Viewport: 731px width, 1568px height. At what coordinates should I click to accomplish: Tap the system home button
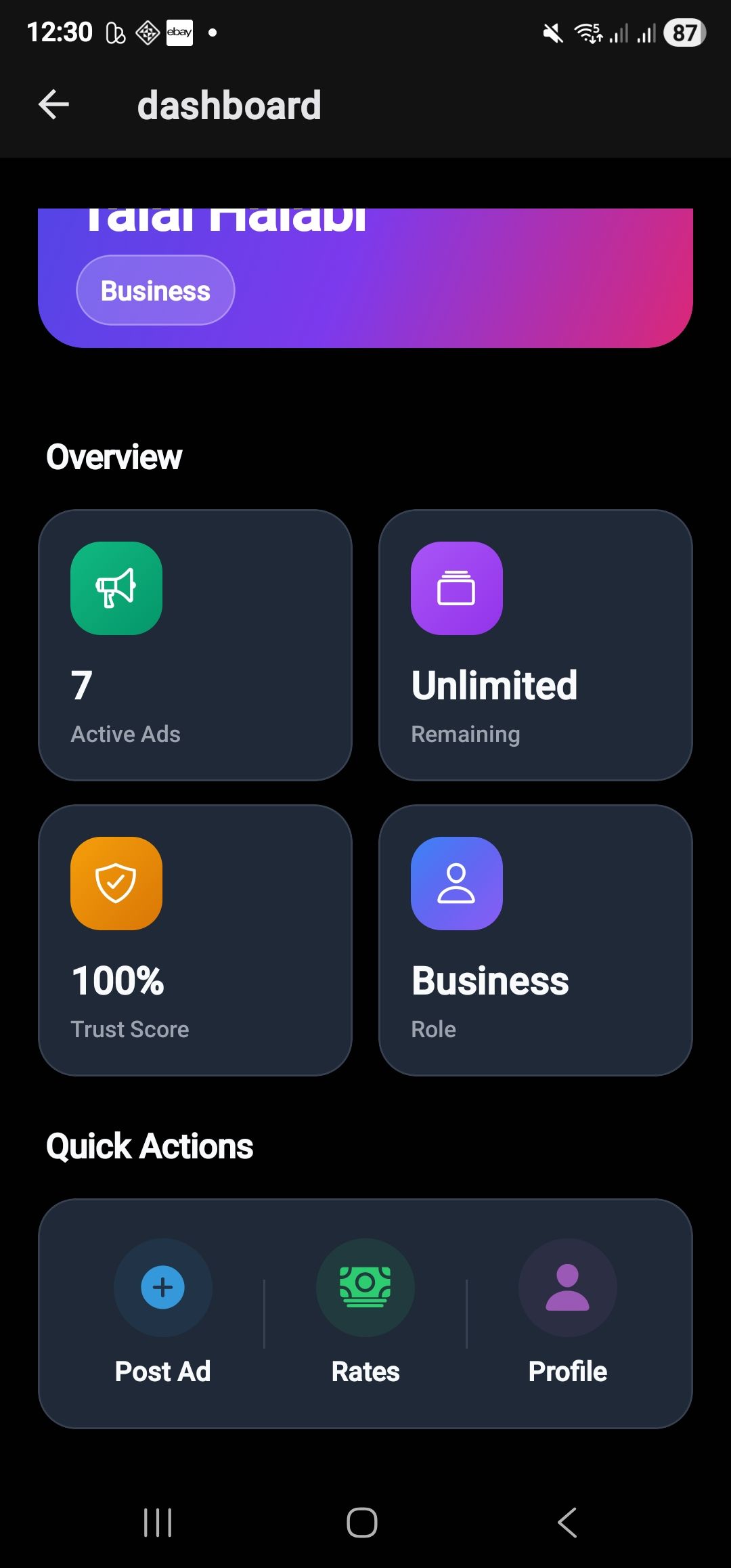coord(362,1523)
